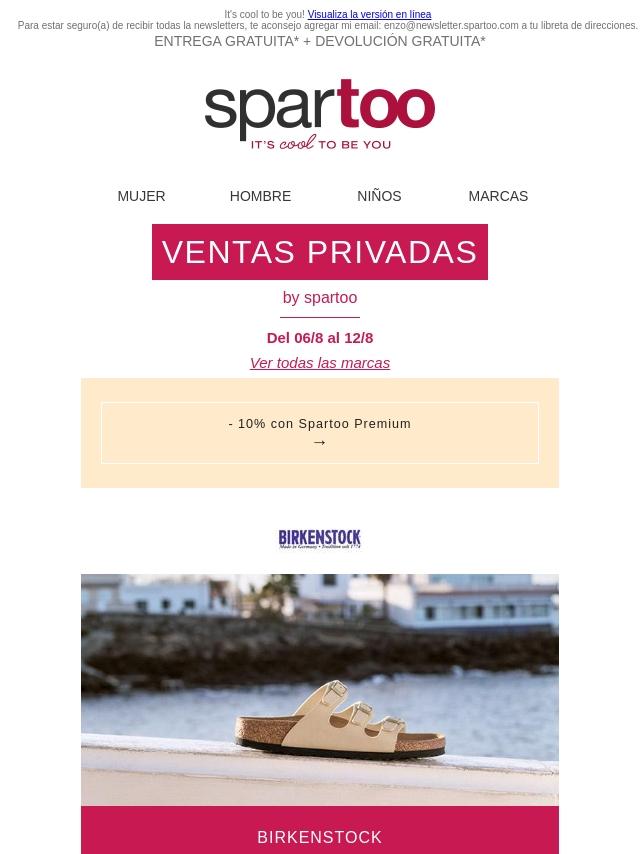Browse the MARCAS section
The width and height of the screenshot is (640, 854).
tap(498, 196)
